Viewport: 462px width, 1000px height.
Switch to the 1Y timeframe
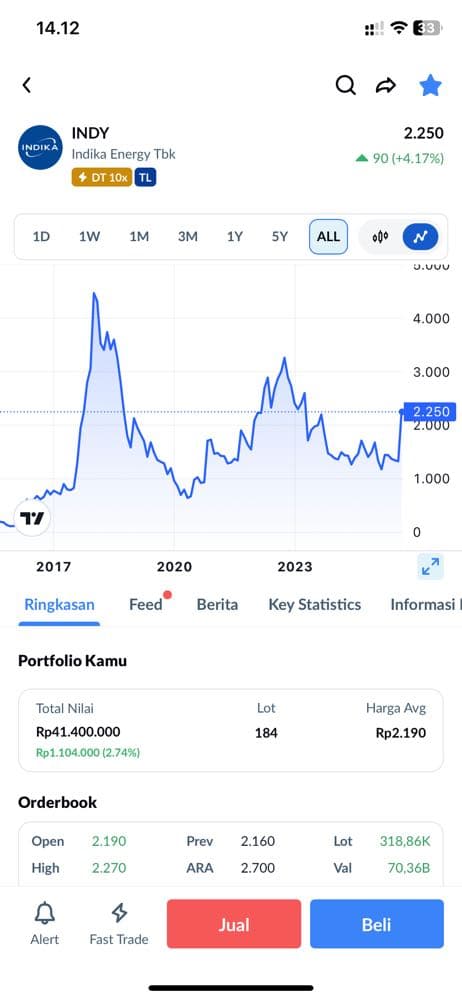235,237
